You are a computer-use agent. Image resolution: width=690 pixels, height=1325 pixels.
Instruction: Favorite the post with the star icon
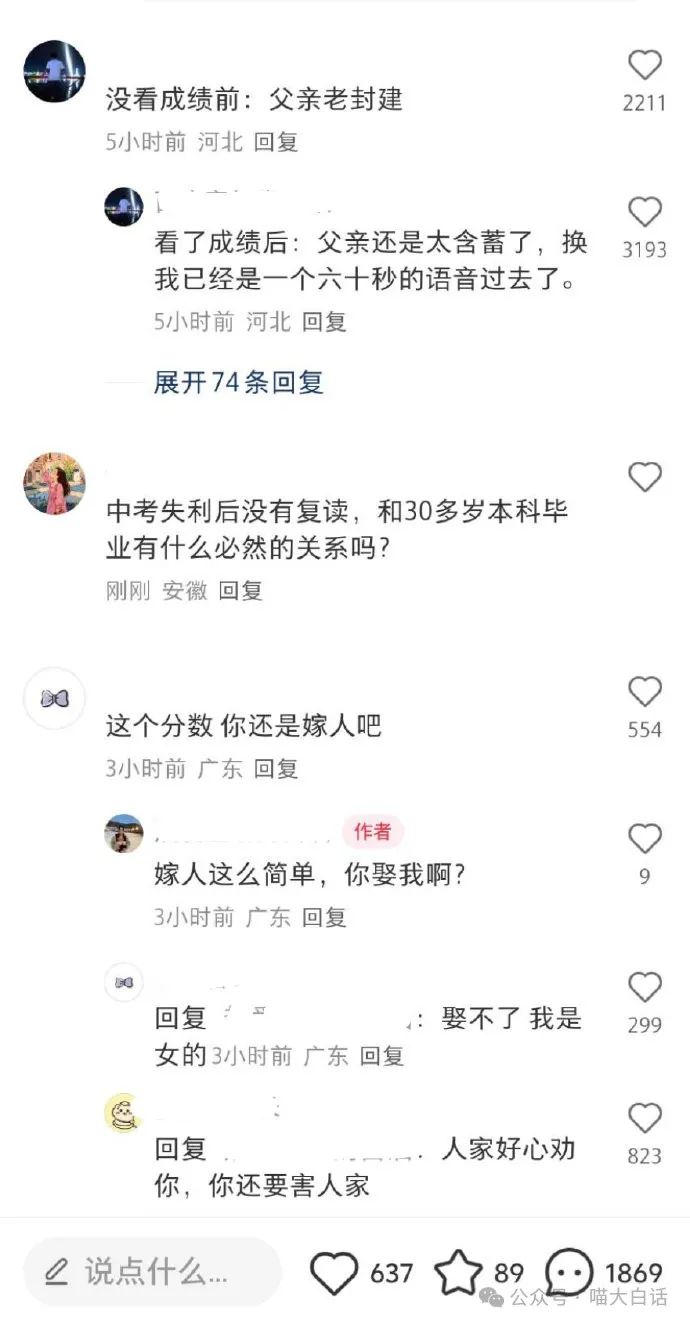coord(458,1272)
